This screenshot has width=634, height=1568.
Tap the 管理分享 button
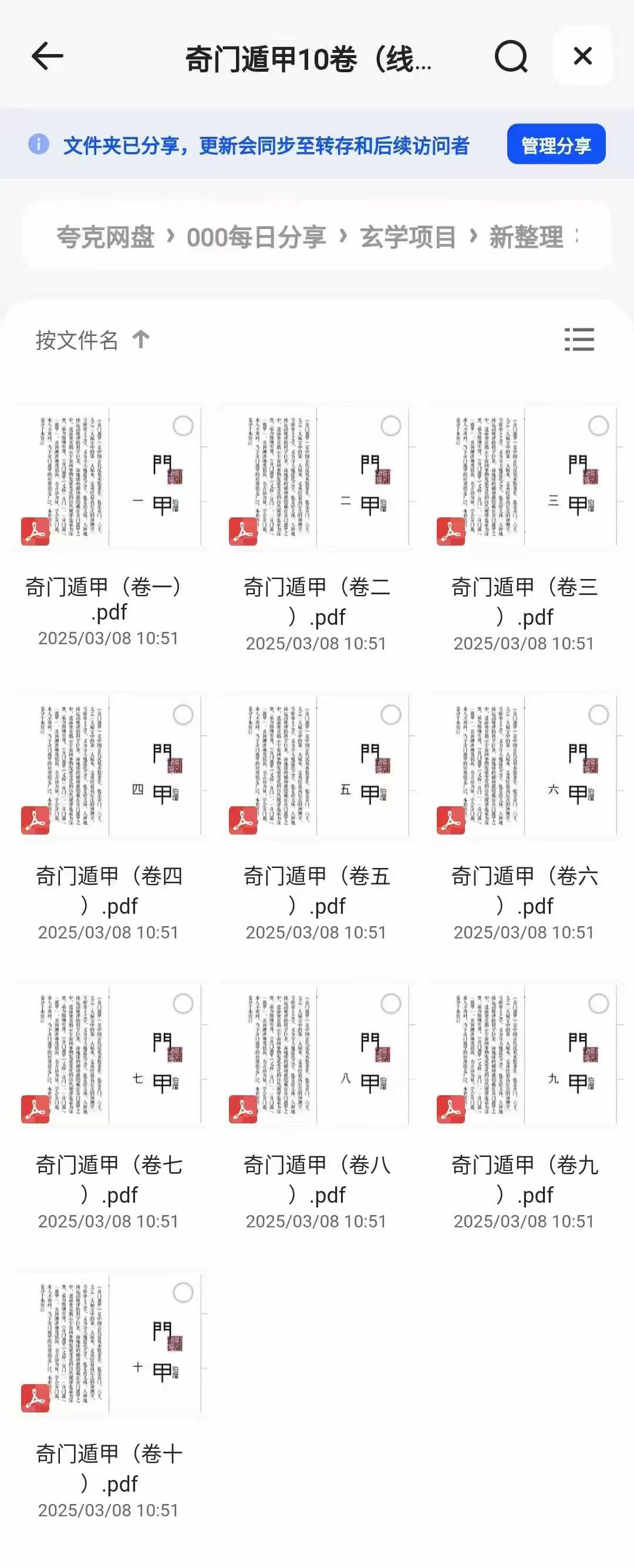[555, 145]
